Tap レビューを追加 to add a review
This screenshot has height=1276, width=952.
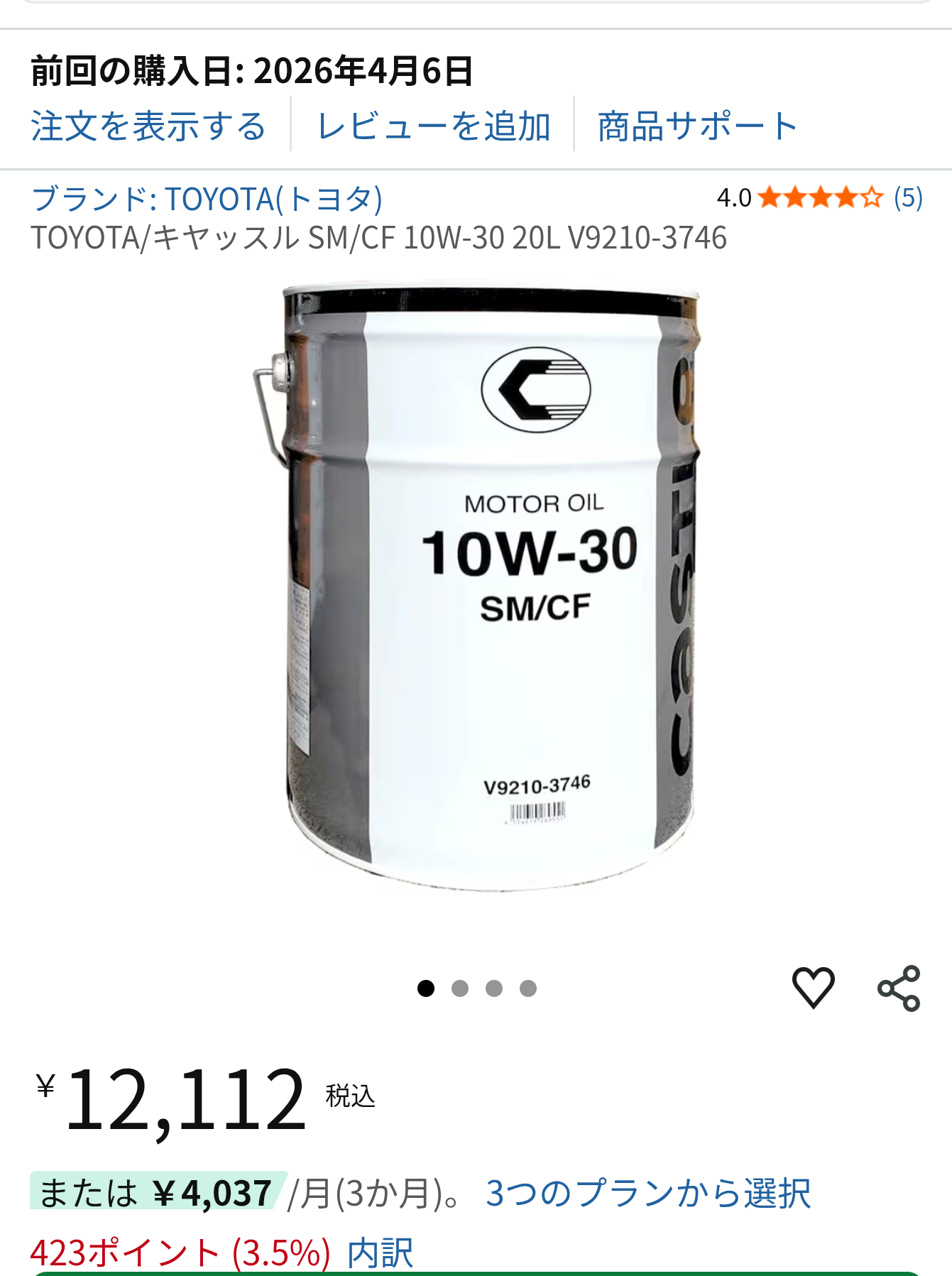tap(433, 126)
